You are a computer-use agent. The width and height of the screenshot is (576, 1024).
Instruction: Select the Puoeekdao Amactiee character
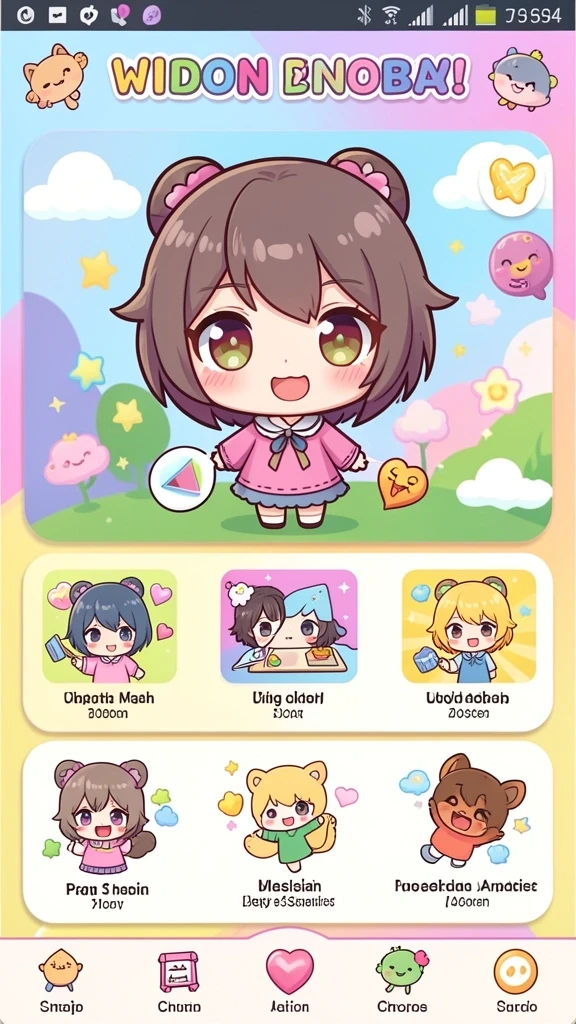click(x=466, y=831)
